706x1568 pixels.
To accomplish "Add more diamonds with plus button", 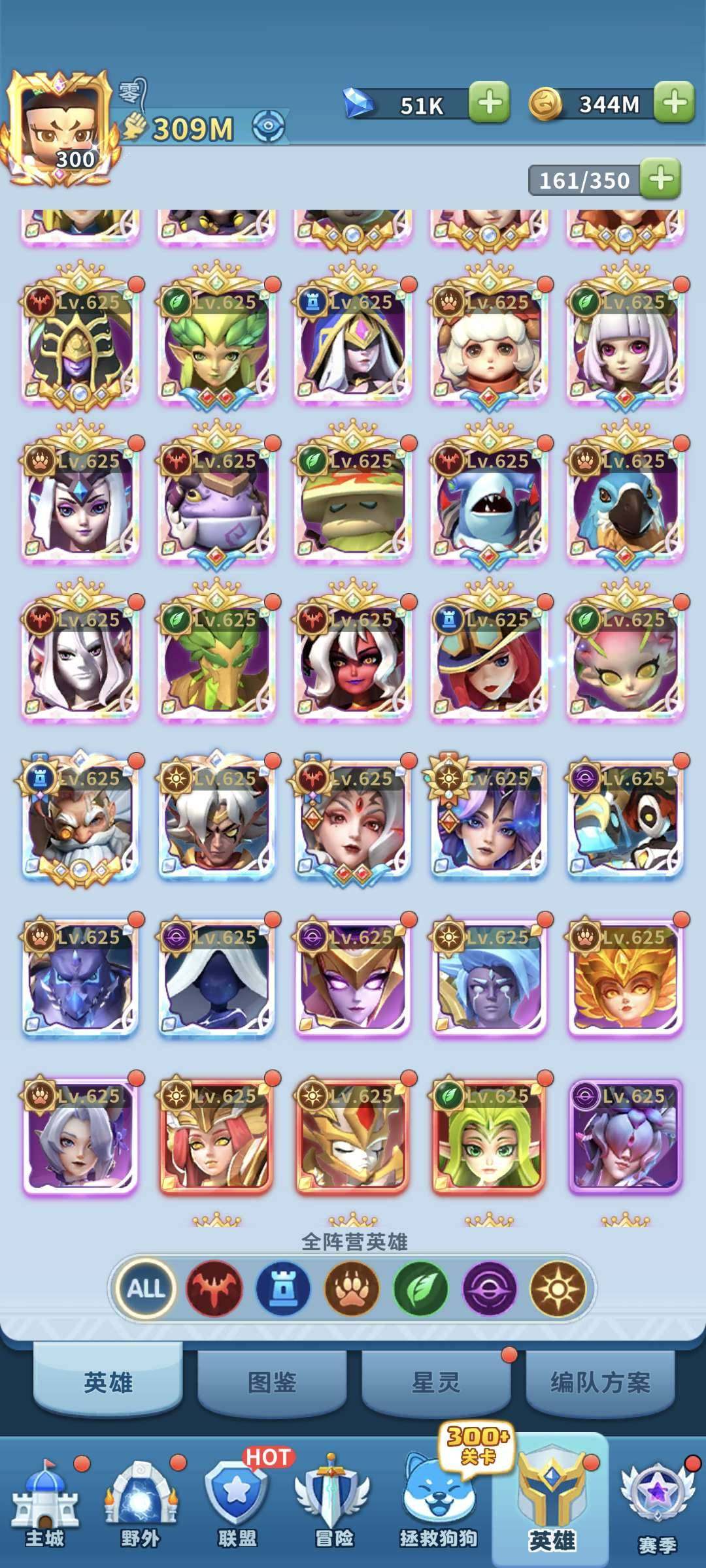I will 490,103.
